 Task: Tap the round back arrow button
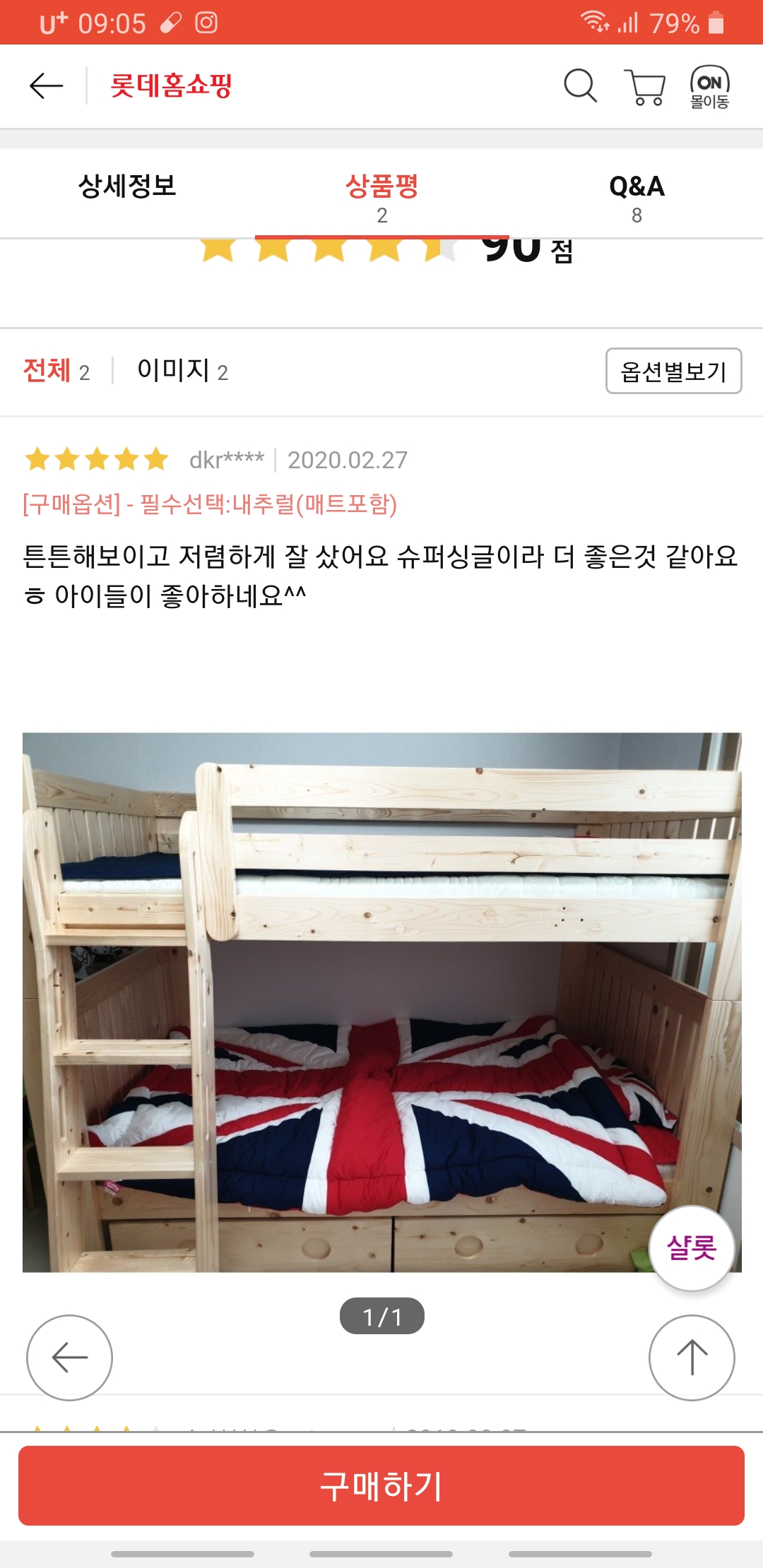(69, 1357)
